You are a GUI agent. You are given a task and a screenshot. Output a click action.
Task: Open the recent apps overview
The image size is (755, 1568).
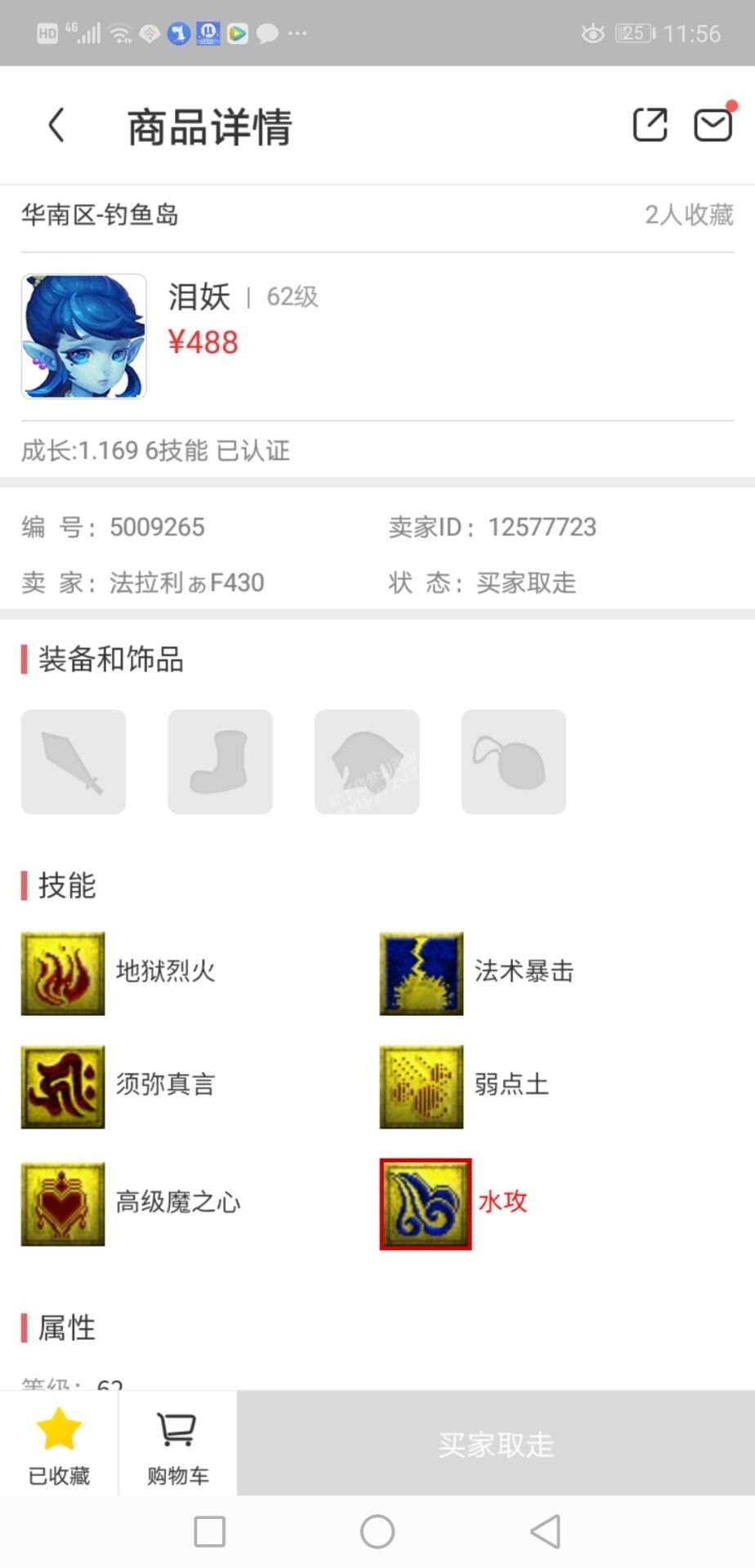pyautogui.click(x=210, y=1531)
